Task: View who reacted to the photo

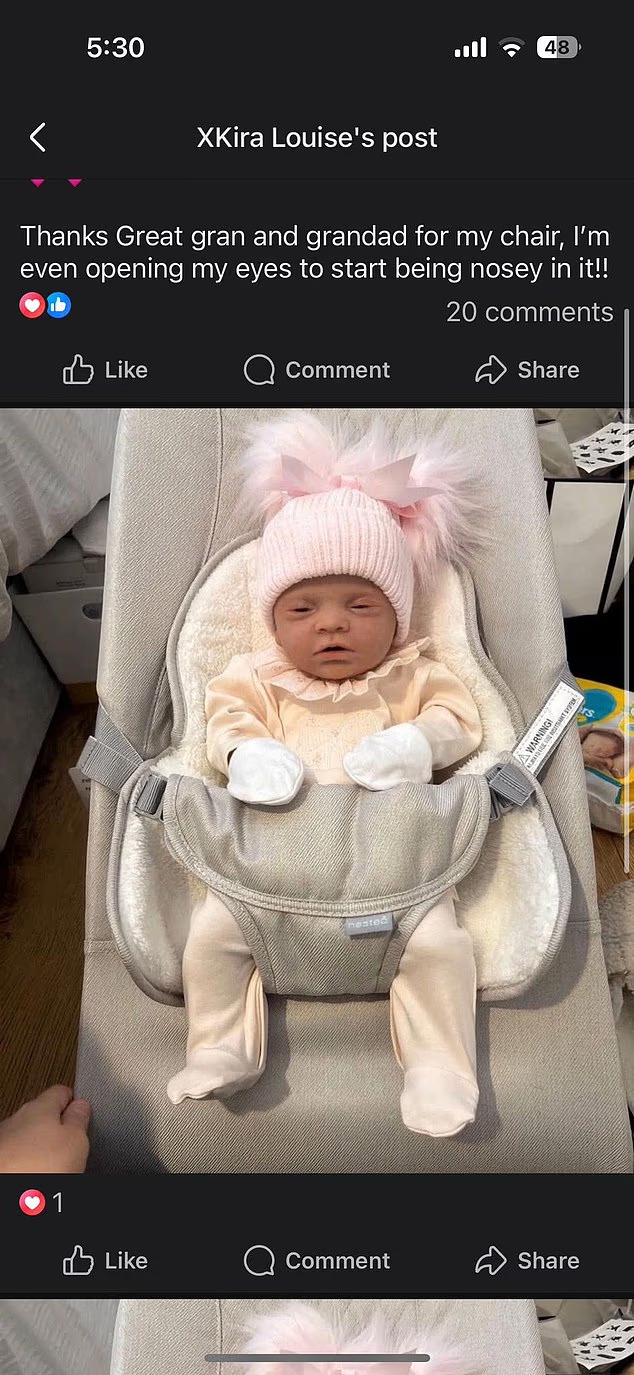Action: point(42,1202)
